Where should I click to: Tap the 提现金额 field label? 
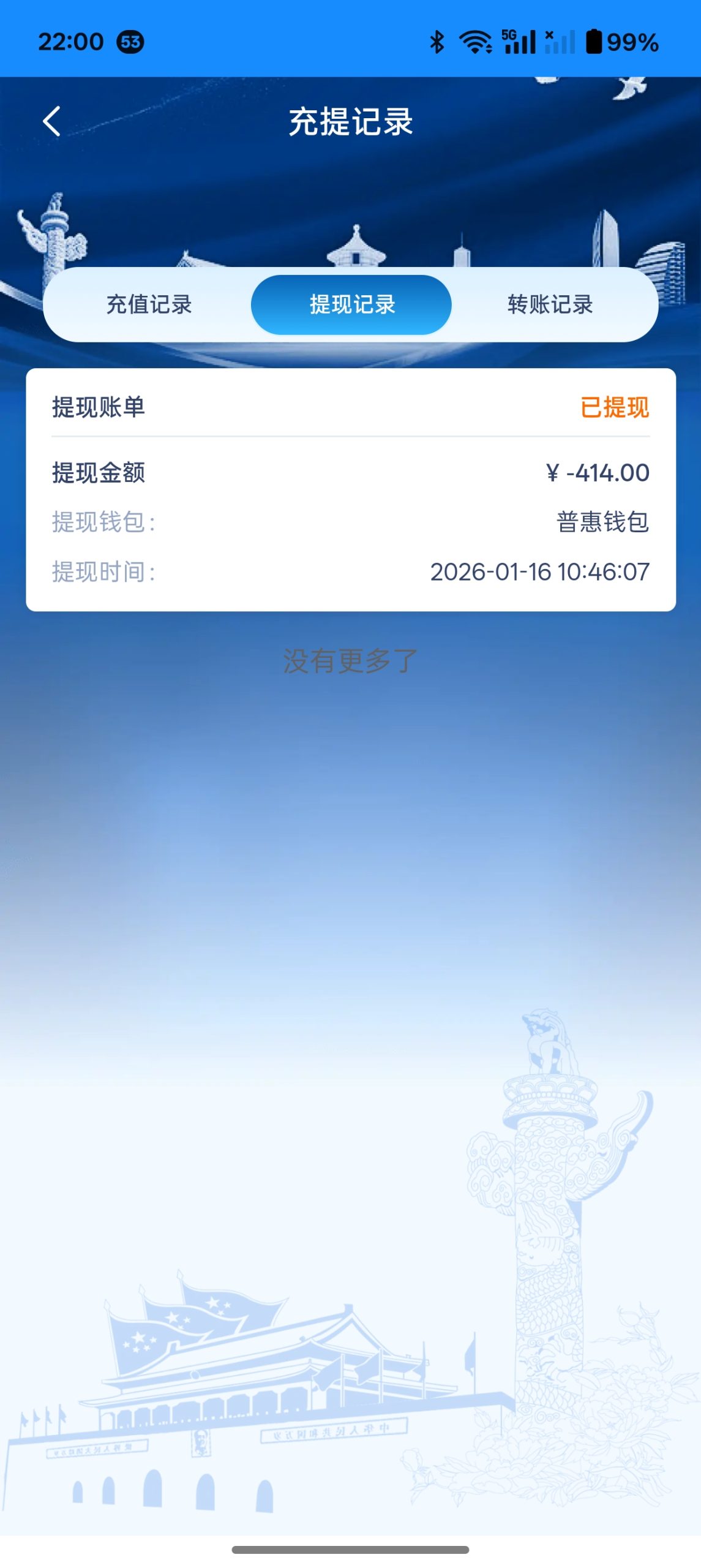tap(99, 472)
